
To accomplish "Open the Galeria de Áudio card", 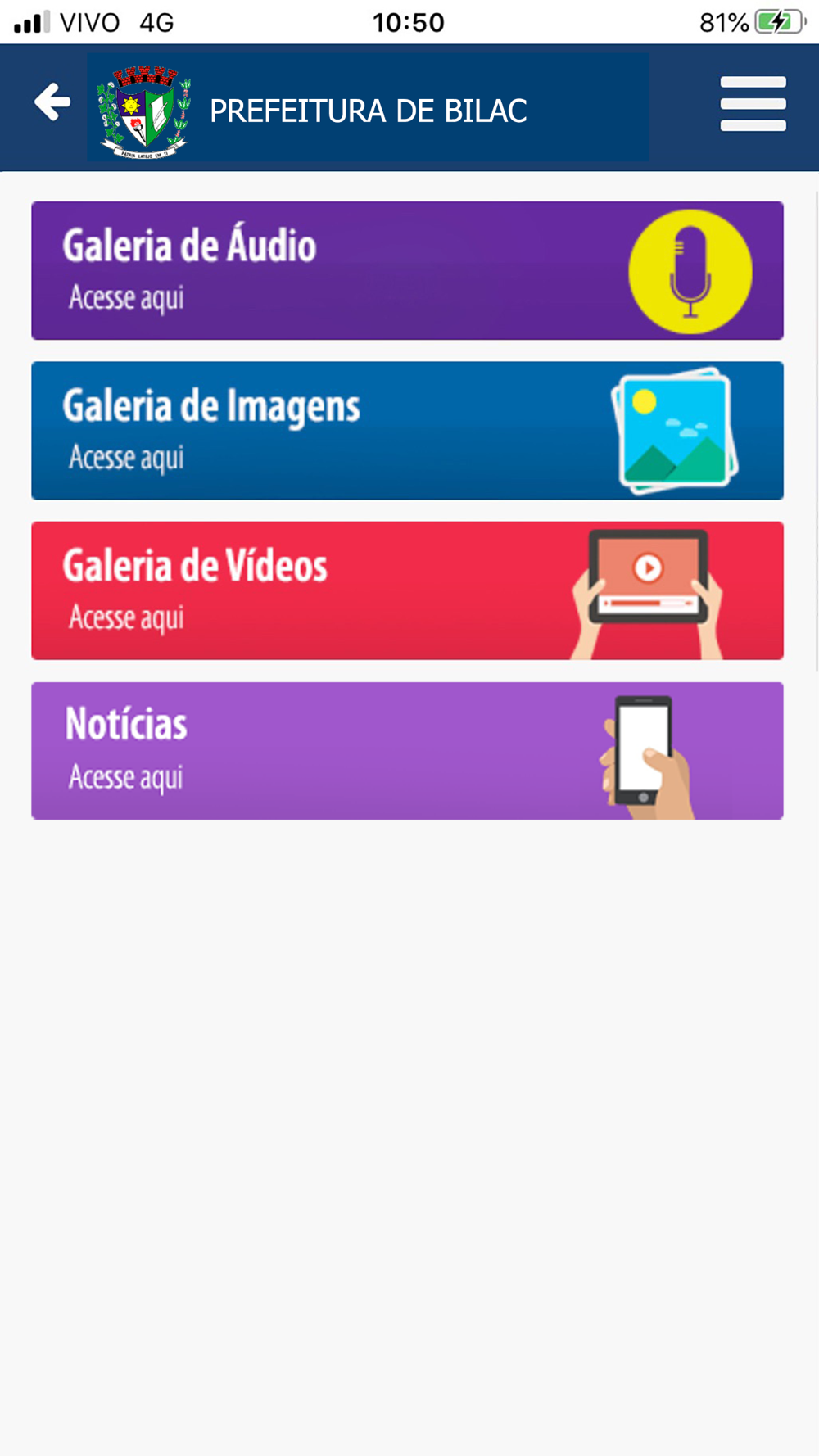I will coord(407,270).
